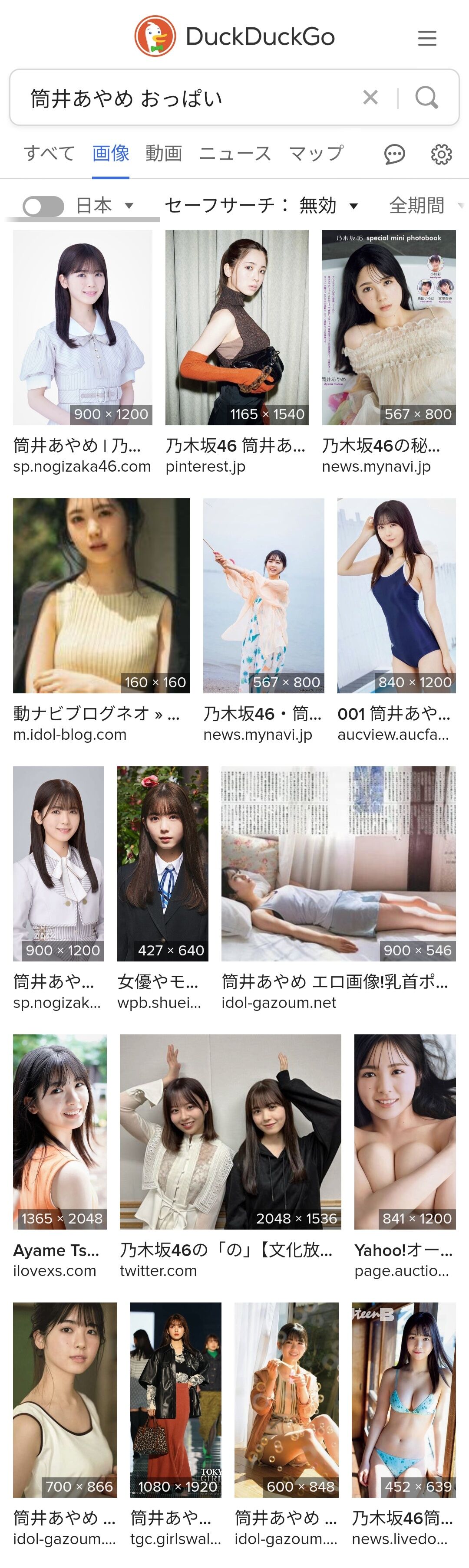The height and width of the screenshot is (1568, 469).
Task: Toggle the 日本 region switch
Action: pos(43,206)
